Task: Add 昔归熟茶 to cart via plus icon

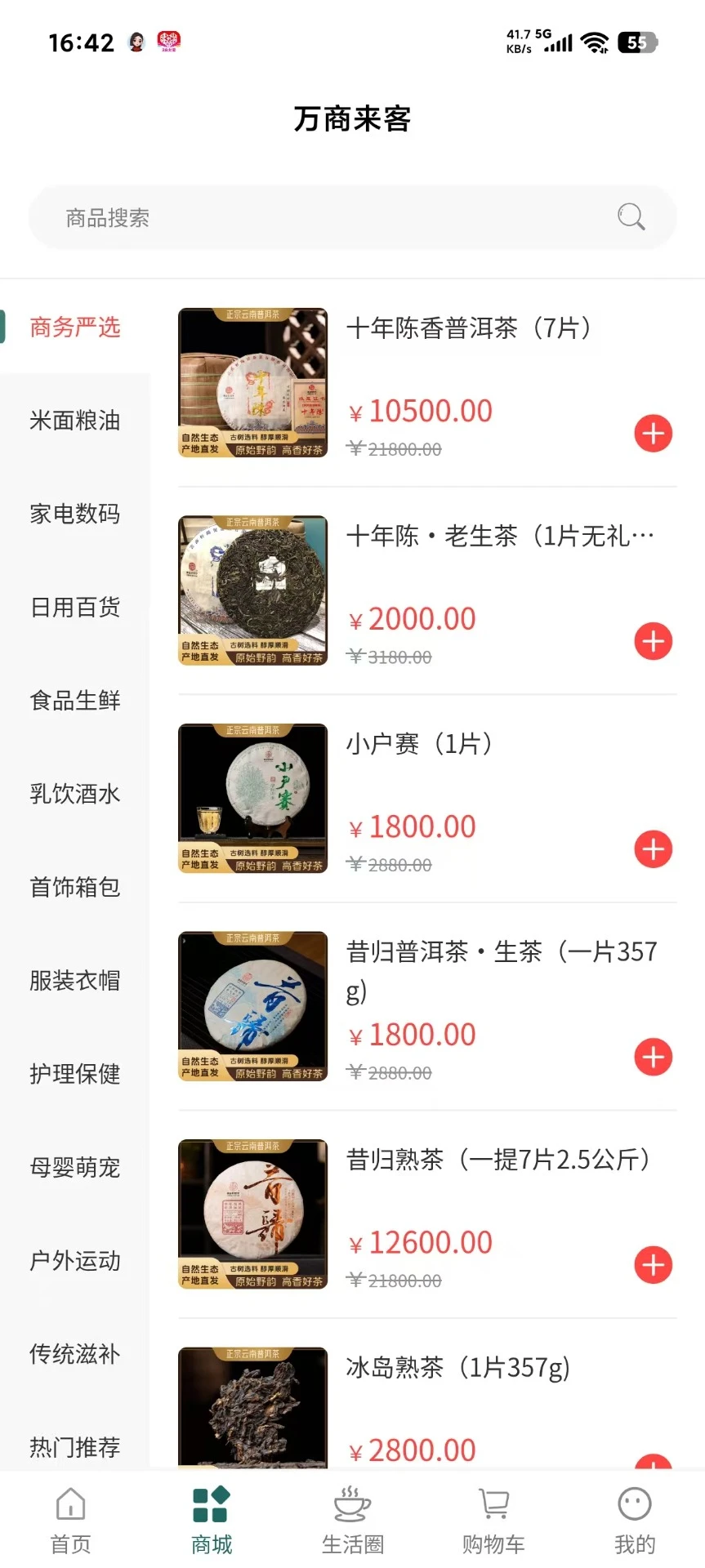Action: click(653, 1264)
